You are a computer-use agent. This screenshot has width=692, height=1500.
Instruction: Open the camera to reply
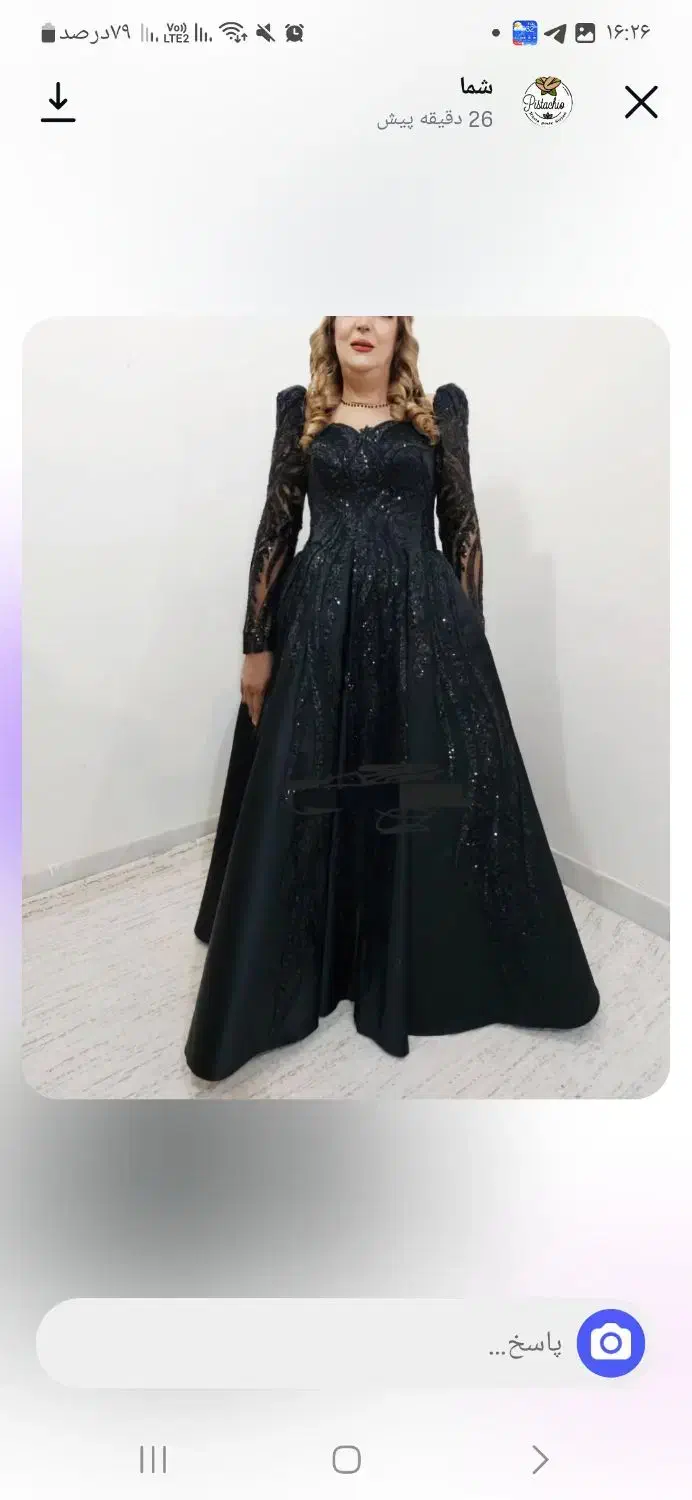[x=611, y=1343]
